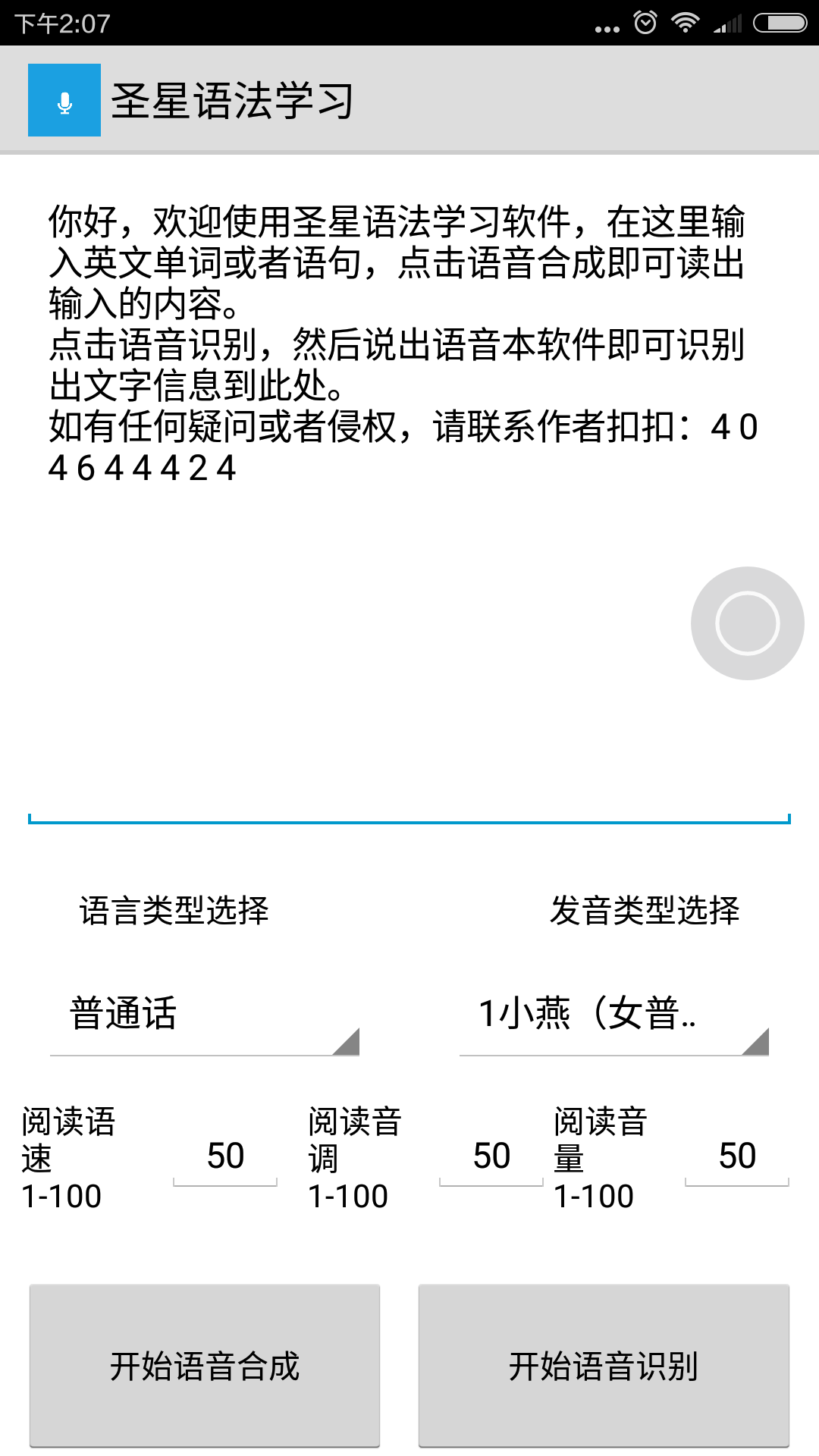Edit the 阅读语速 value field
The height and width of the screenshot is (1456, 819).
pos(225,1157)
